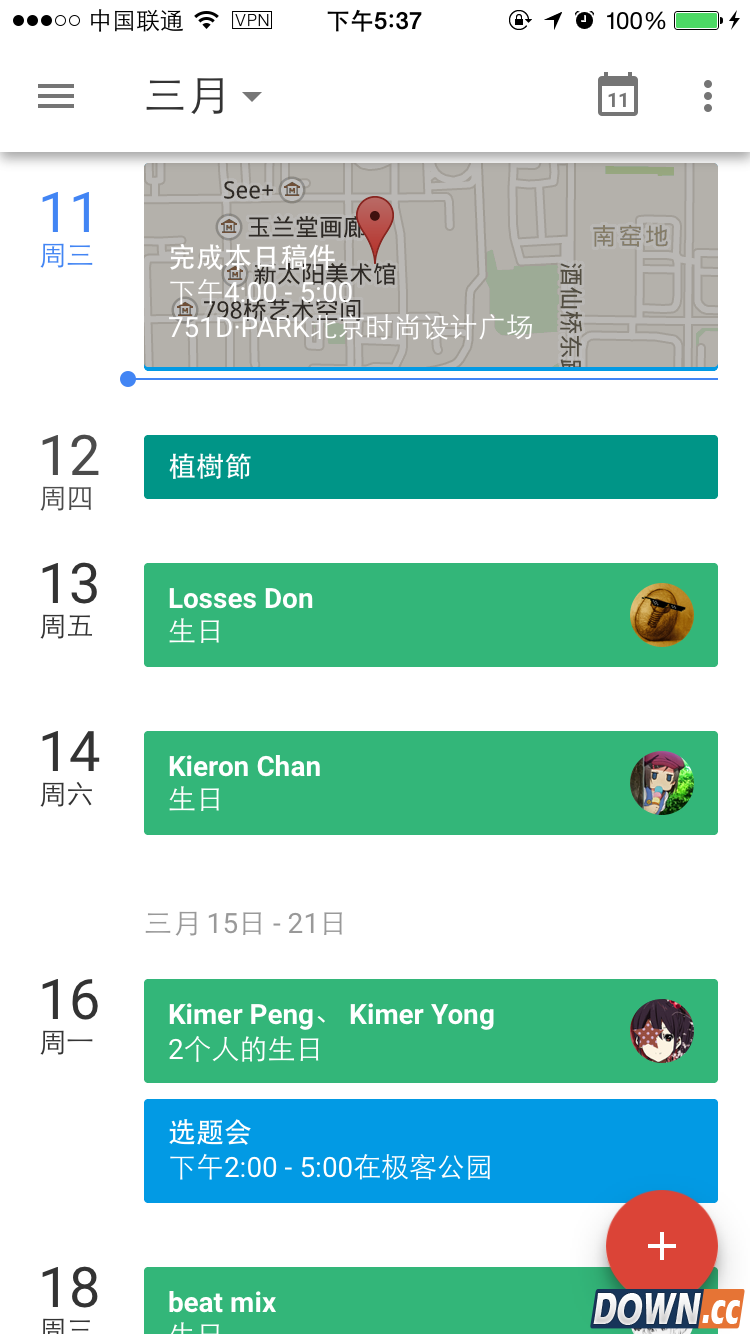Jump to today via calendar icon
The width and height of the screenshot is (750, 1334).
(x=617, y=96)
